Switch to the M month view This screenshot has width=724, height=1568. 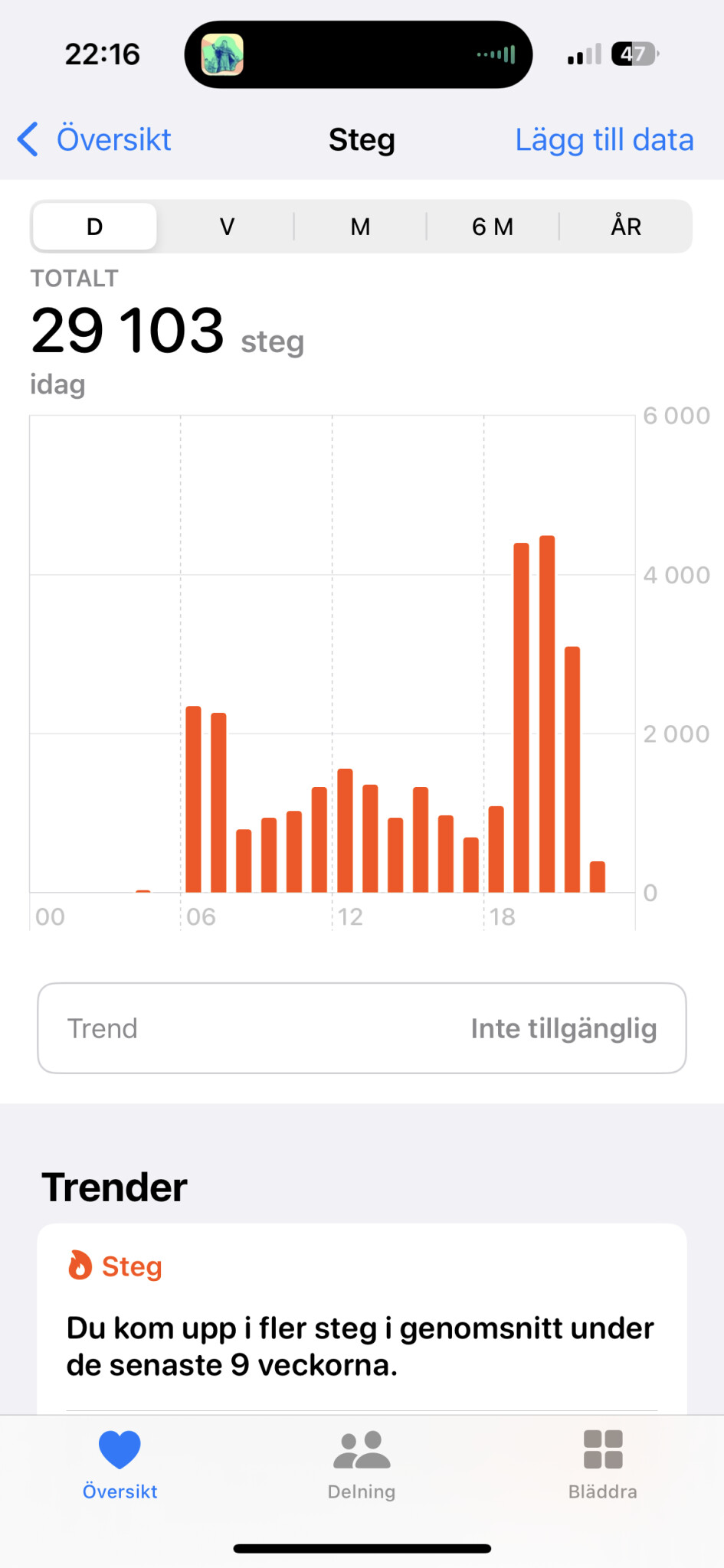[360, 227]
